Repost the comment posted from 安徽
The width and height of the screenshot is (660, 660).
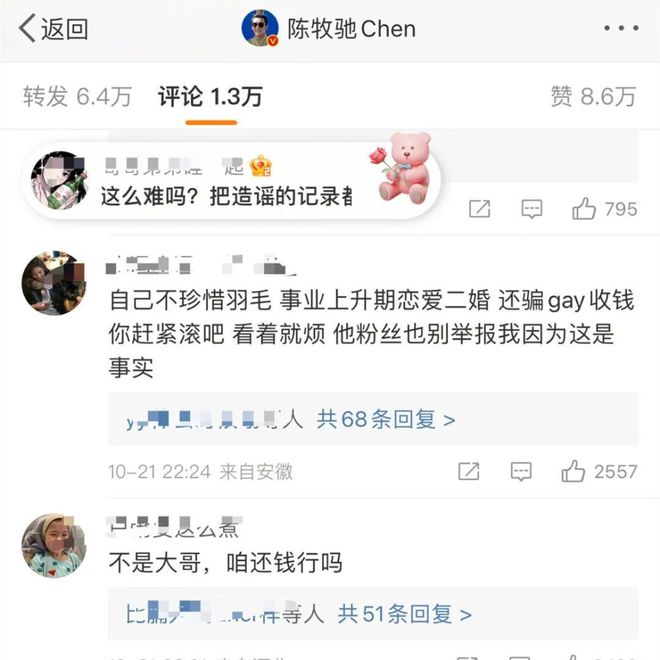pos(468,471)
